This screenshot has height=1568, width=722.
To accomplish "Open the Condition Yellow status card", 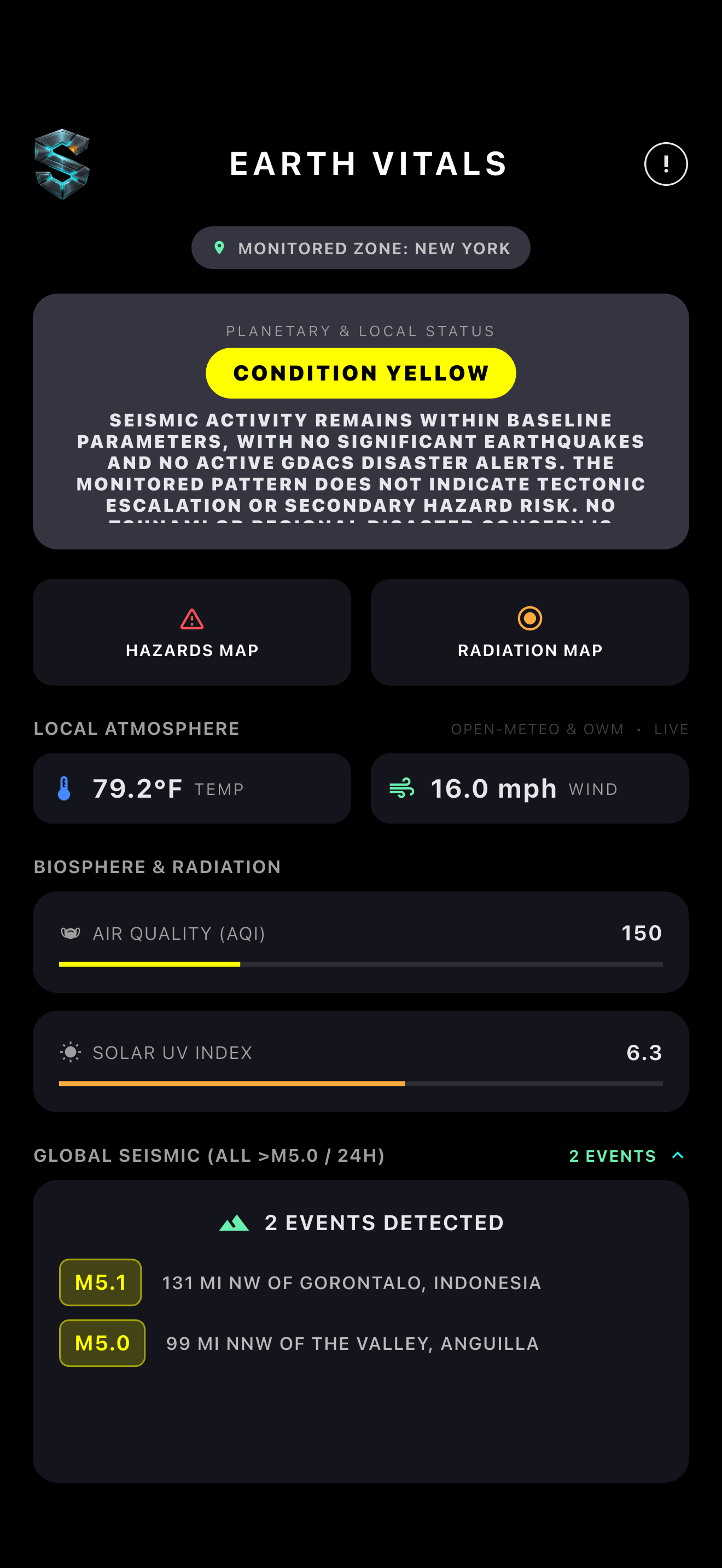I will (360, 421).
